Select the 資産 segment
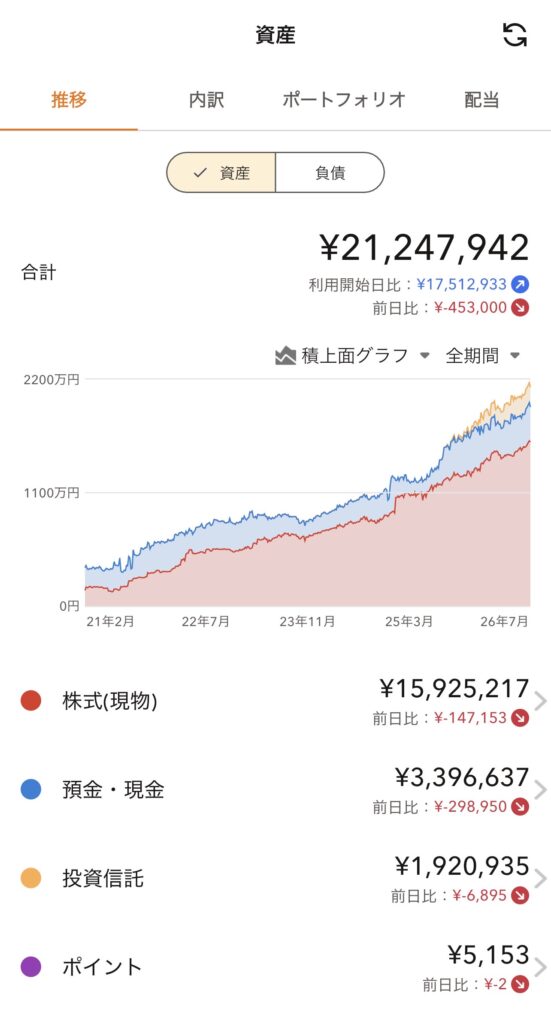 221,173
